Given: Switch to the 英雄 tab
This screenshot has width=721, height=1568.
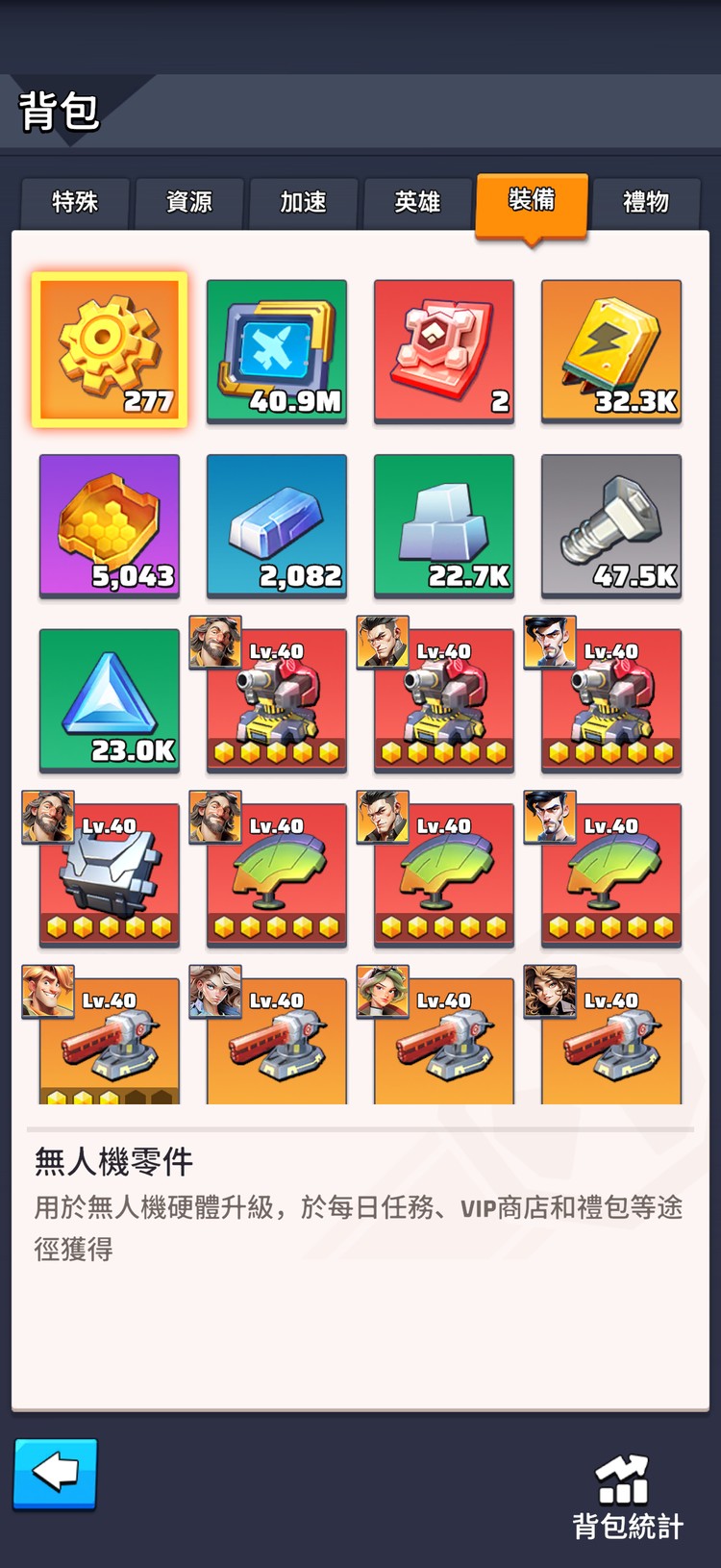Looking at the screenshot, I should click(x=417, y=202).
